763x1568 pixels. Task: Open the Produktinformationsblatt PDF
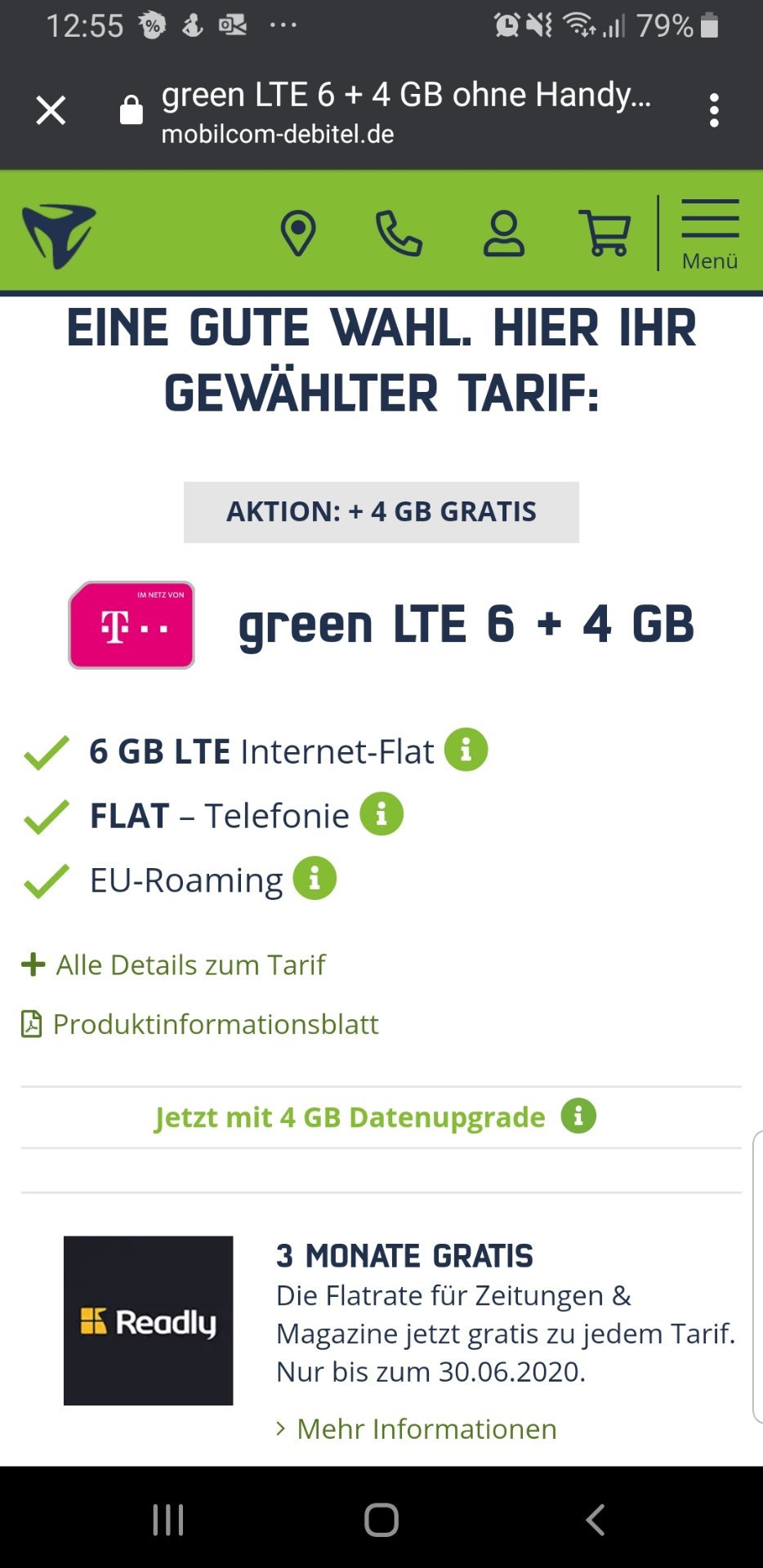point(200,1024)
